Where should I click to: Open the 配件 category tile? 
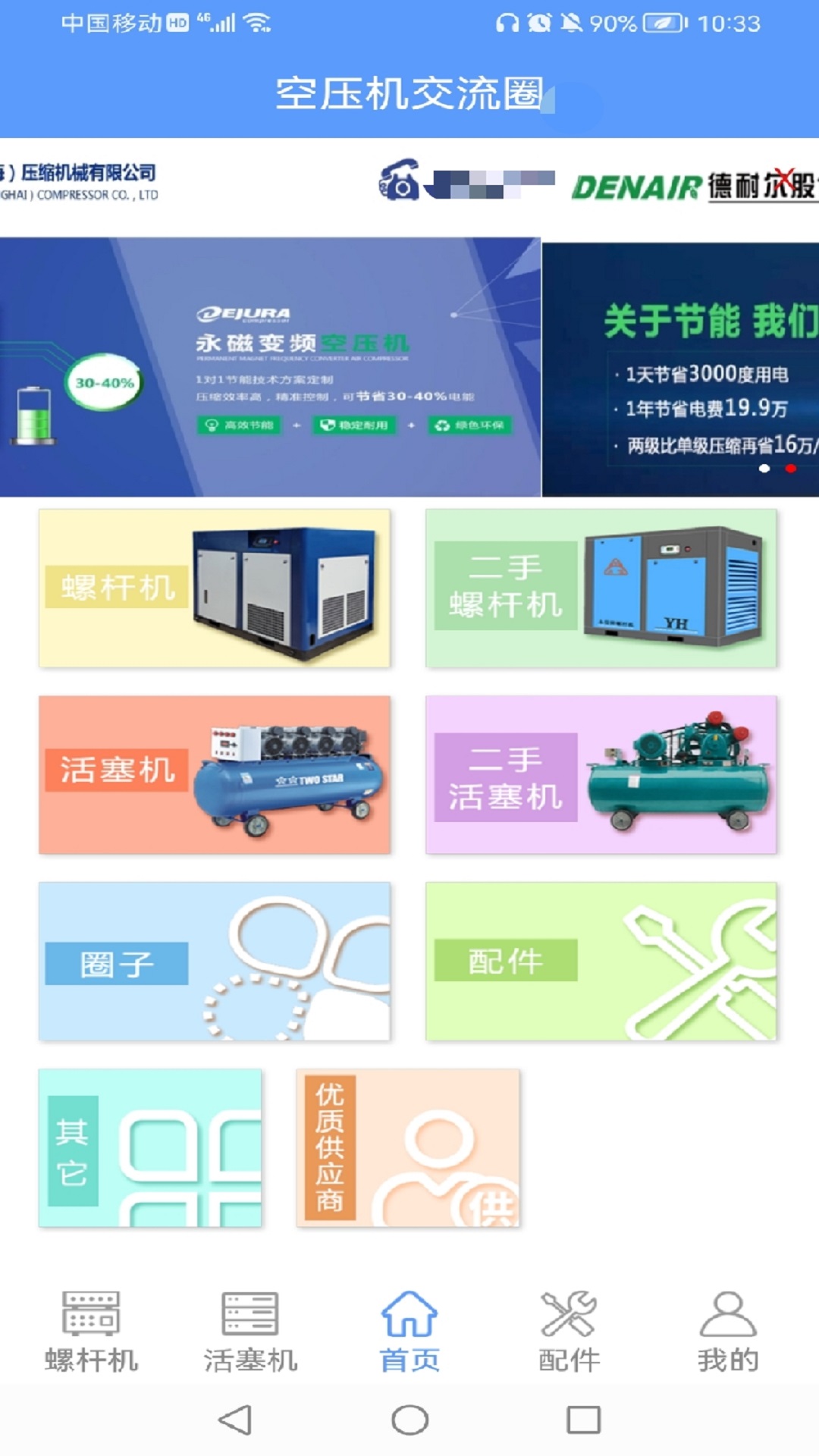point(601,962)
